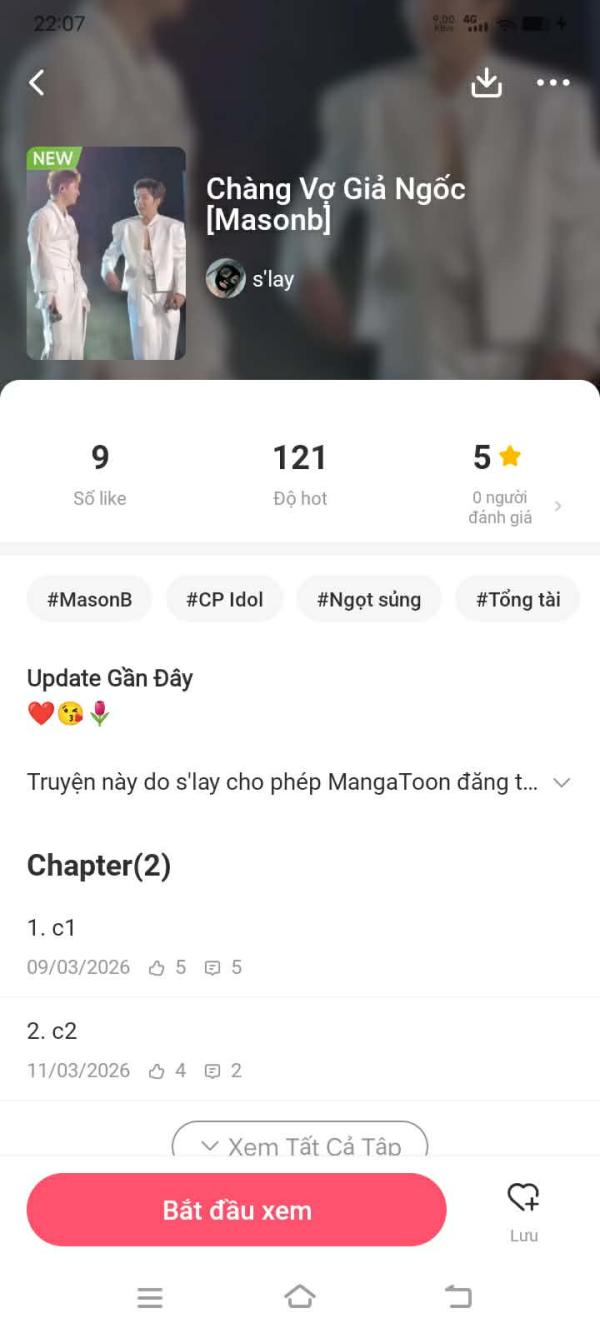Go to the system home screen
Screen dimensions: 600x1333
tap(300, 1297)
